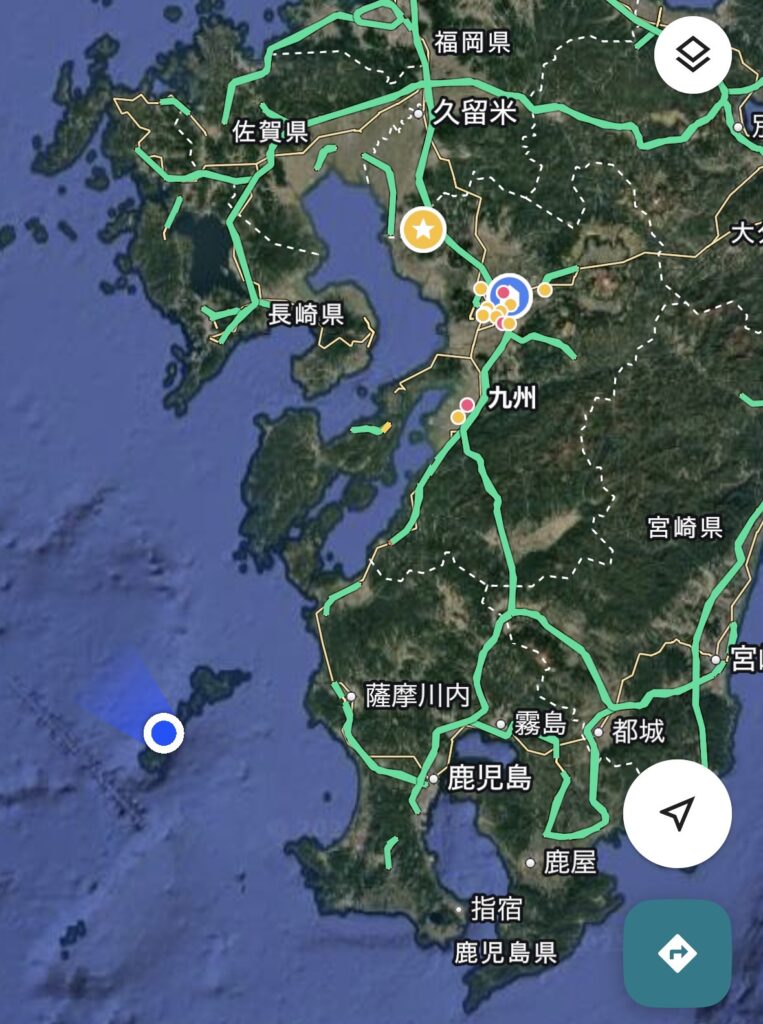This screenshot has width=763, height=1024.
Task: Open the directions button
Action: (x=677, y=953)
